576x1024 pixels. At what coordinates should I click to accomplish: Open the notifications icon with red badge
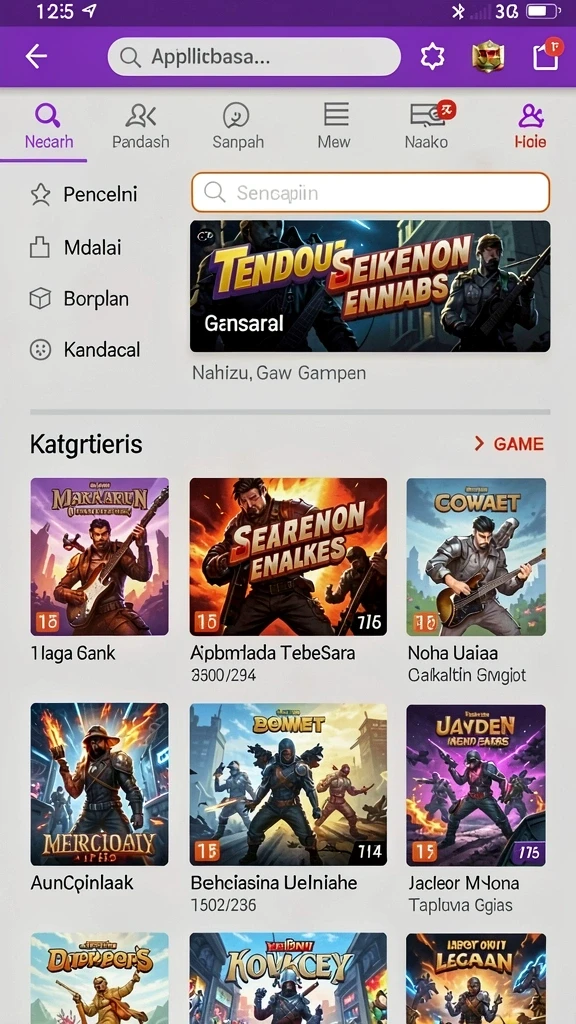(546, 55)
